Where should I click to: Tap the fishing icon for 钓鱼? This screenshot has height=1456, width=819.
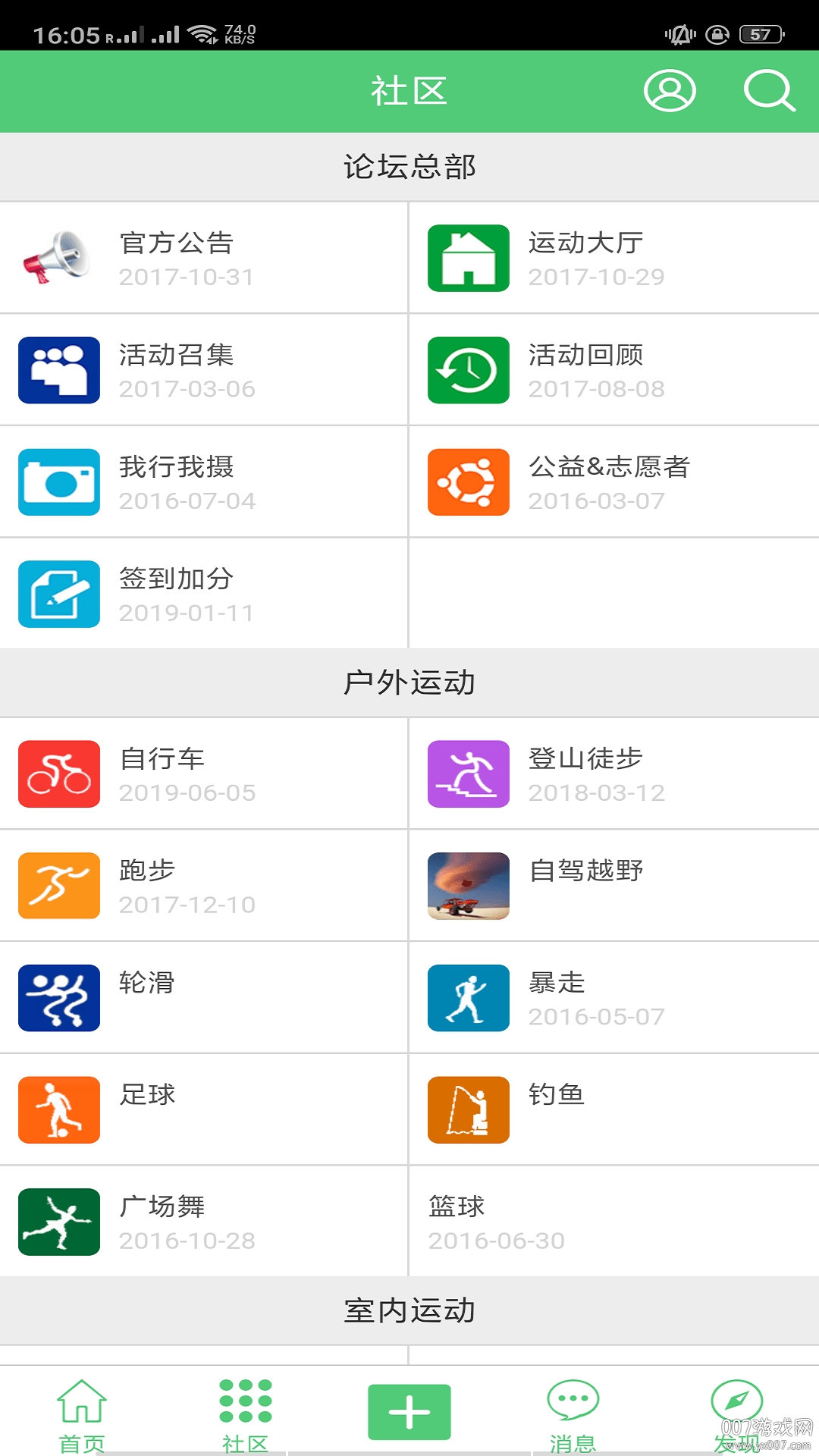[469, 1109]
